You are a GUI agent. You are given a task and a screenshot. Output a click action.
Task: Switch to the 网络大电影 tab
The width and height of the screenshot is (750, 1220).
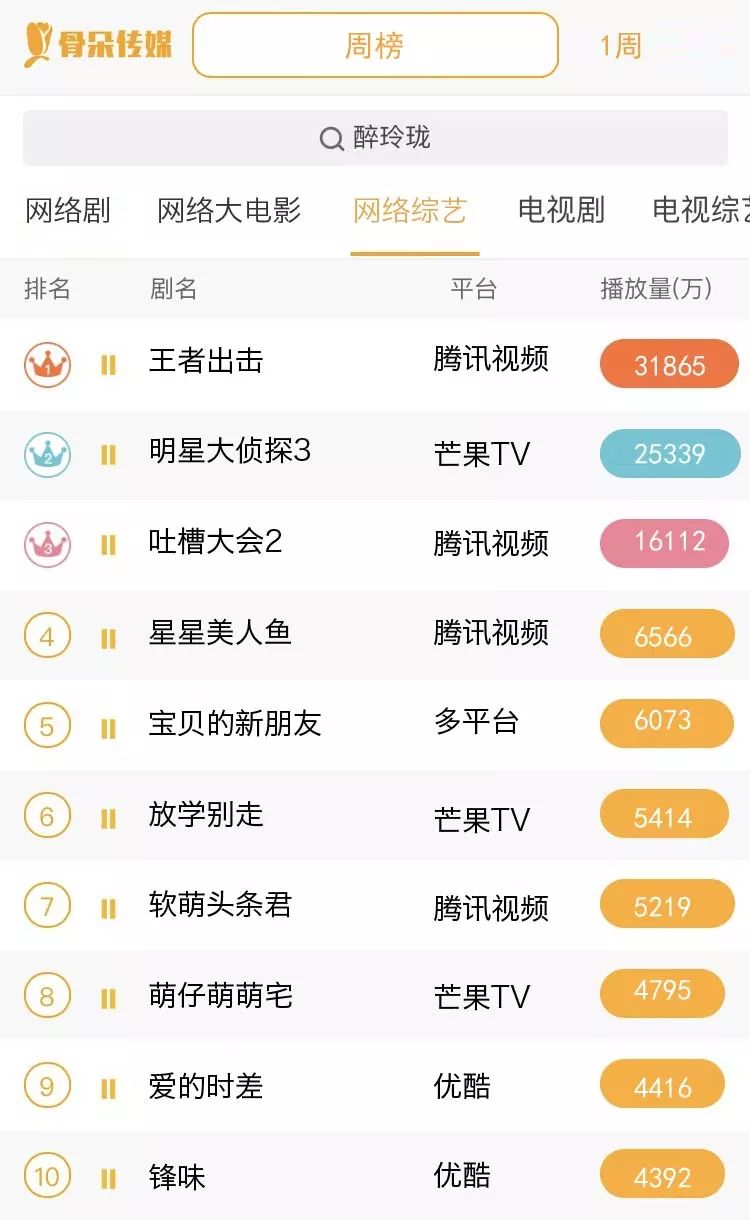[229, 211]
